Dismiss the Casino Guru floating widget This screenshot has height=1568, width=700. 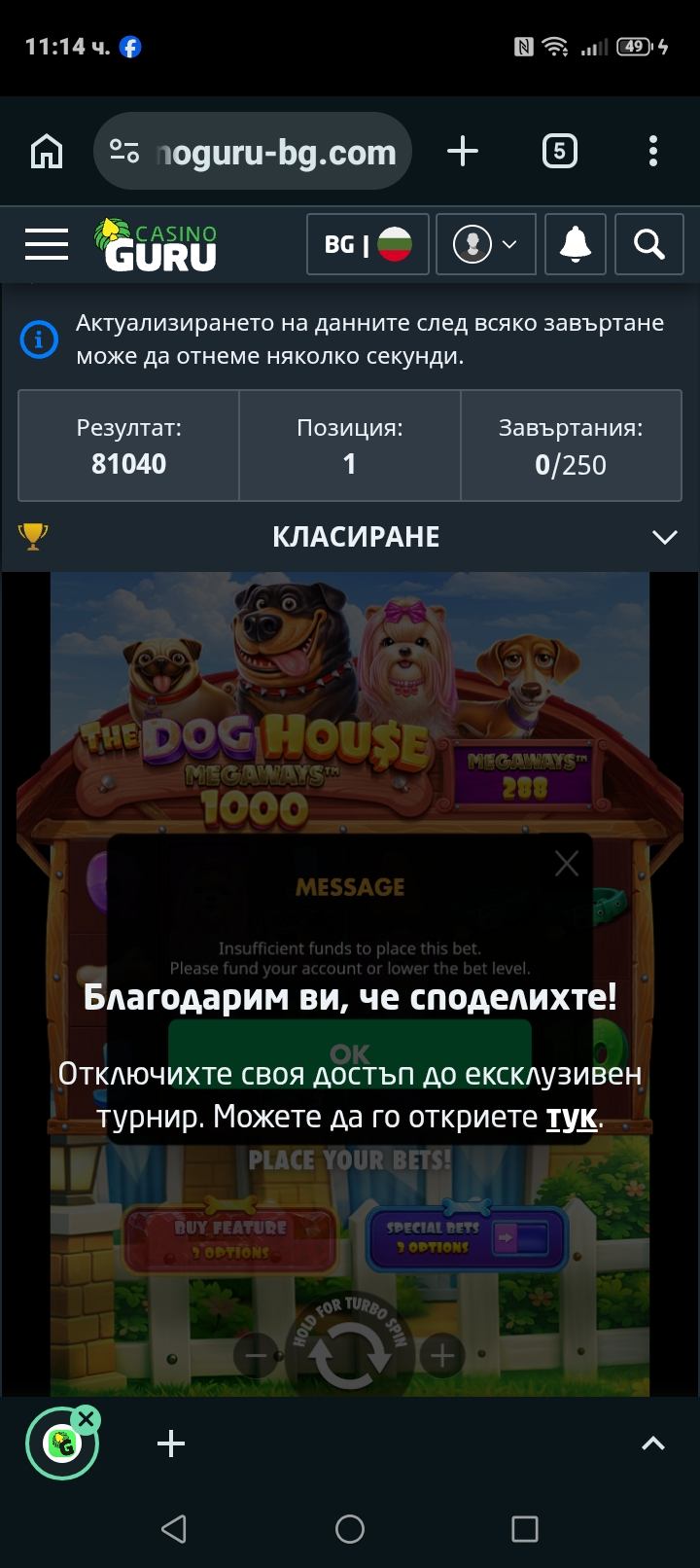coord(87,1419)
